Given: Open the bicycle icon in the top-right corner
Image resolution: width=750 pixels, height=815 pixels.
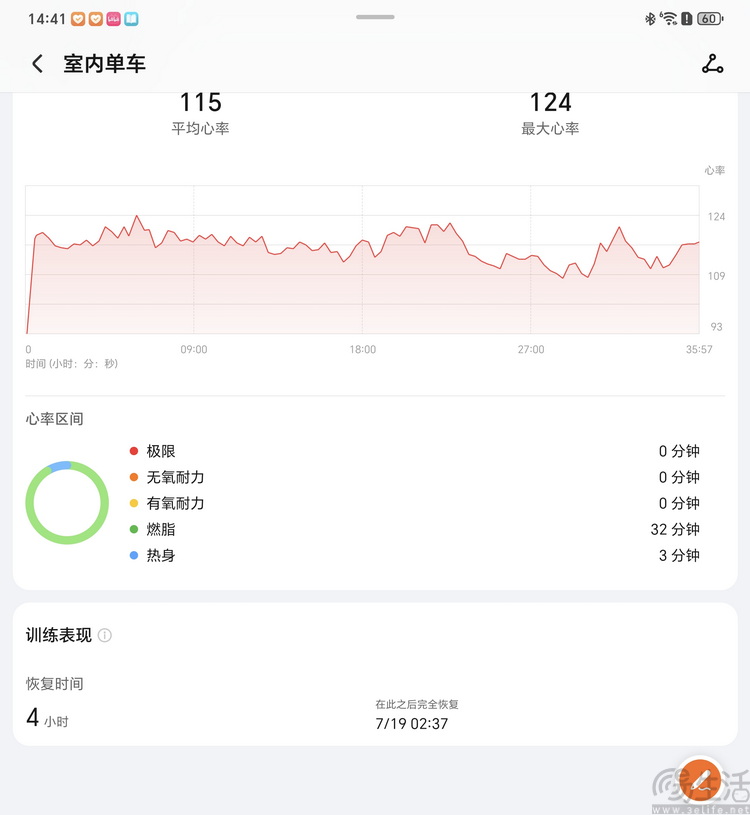Looking at the screenshot, I should [712, 63].
